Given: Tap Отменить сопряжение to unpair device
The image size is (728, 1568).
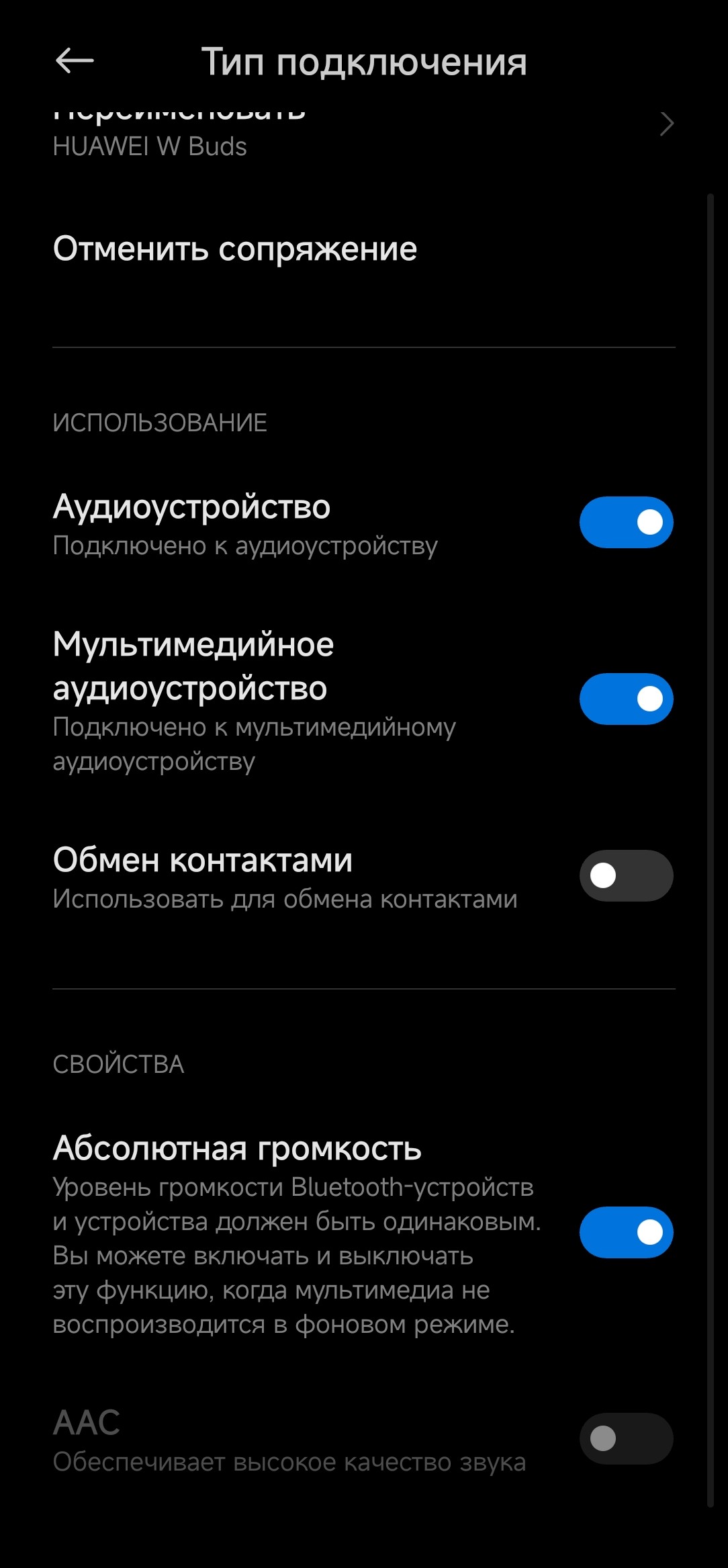Looking at the screenshot, I should 235,249.
